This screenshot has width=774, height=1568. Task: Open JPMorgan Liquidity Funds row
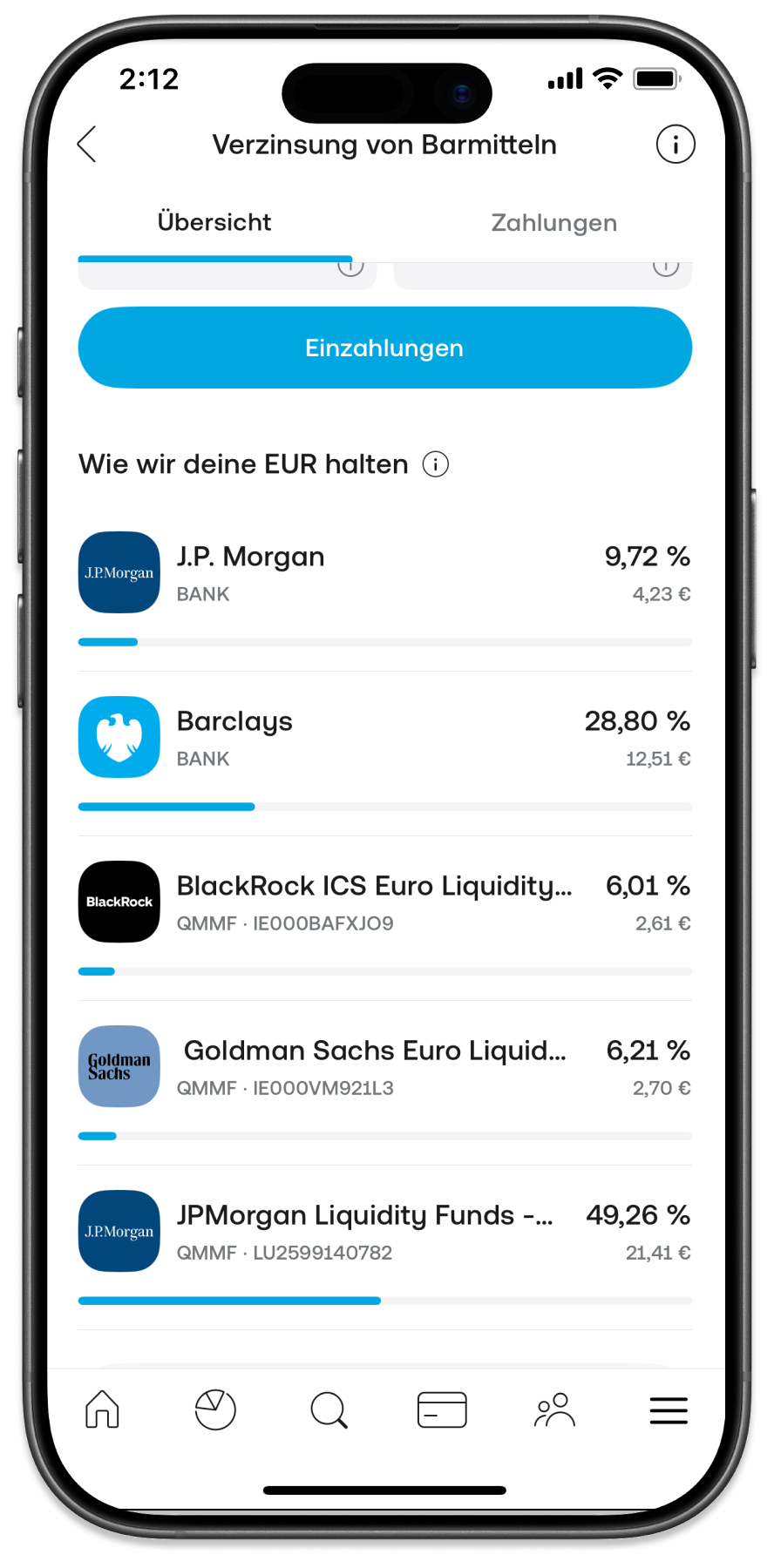[384, 1233]
